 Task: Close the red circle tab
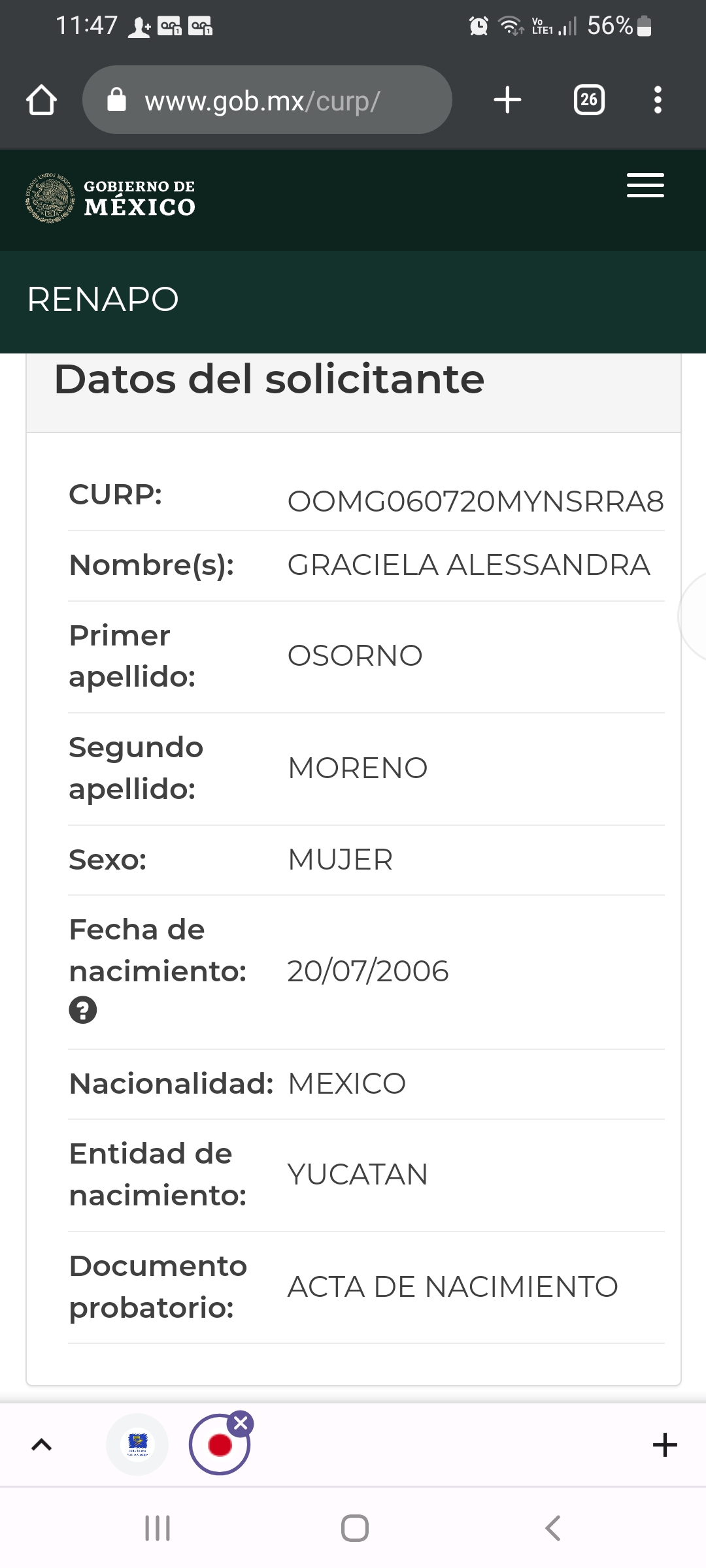pyautogui.click(x=241, y=1423)
